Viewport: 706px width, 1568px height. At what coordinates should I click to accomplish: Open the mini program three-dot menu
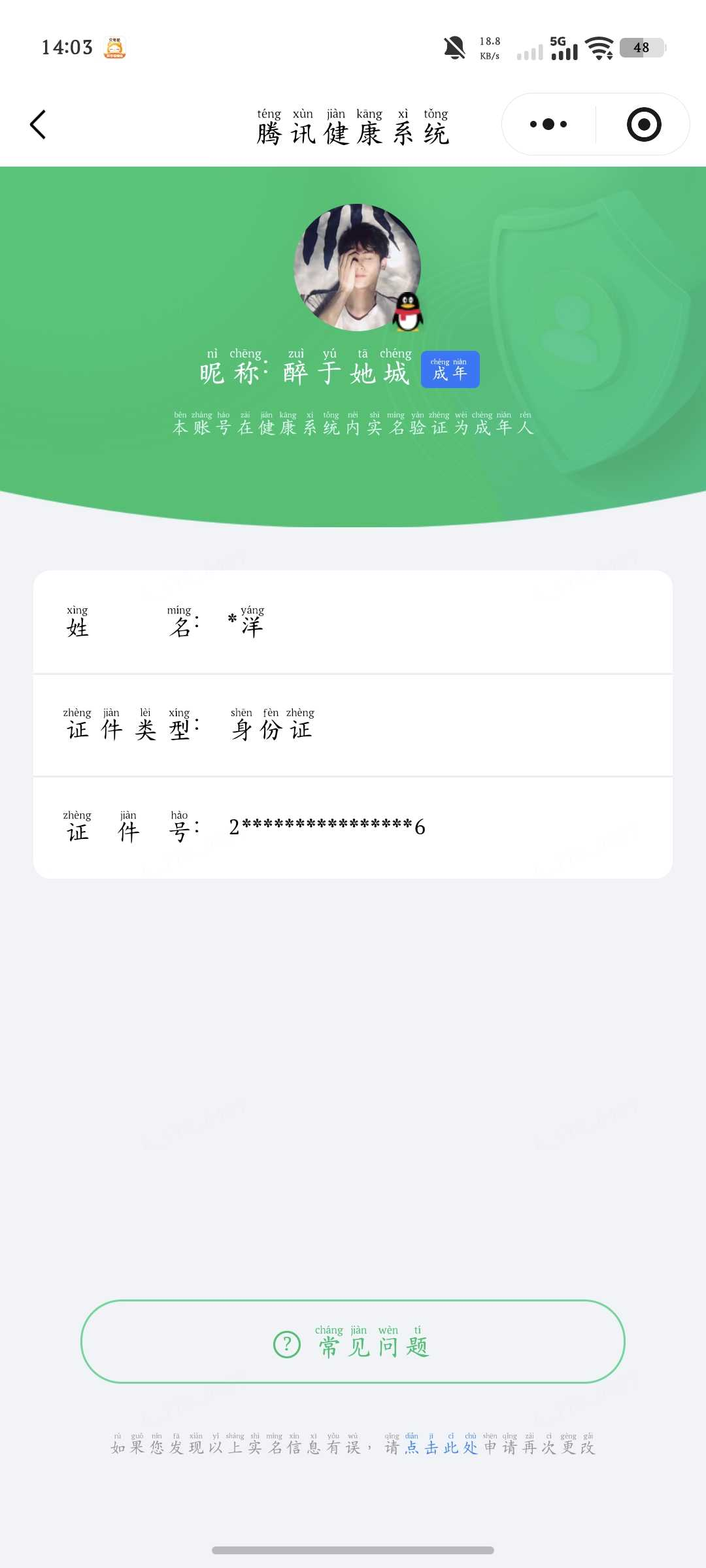[548, 124]
